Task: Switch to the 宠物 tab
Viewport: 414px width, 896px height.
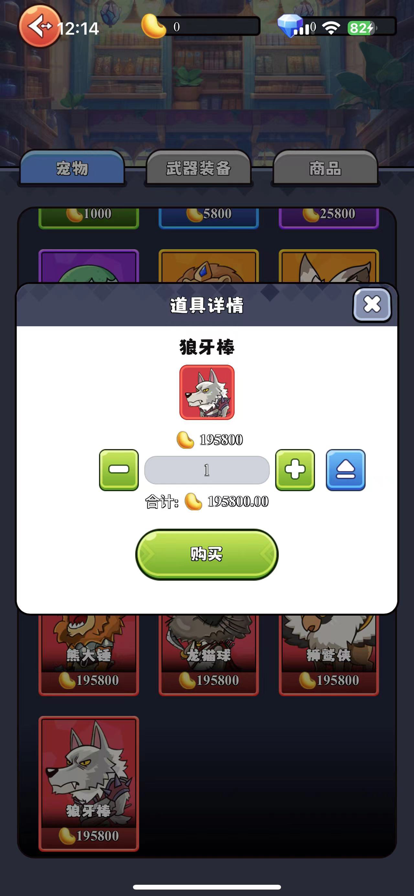Action: coord(72,168)
